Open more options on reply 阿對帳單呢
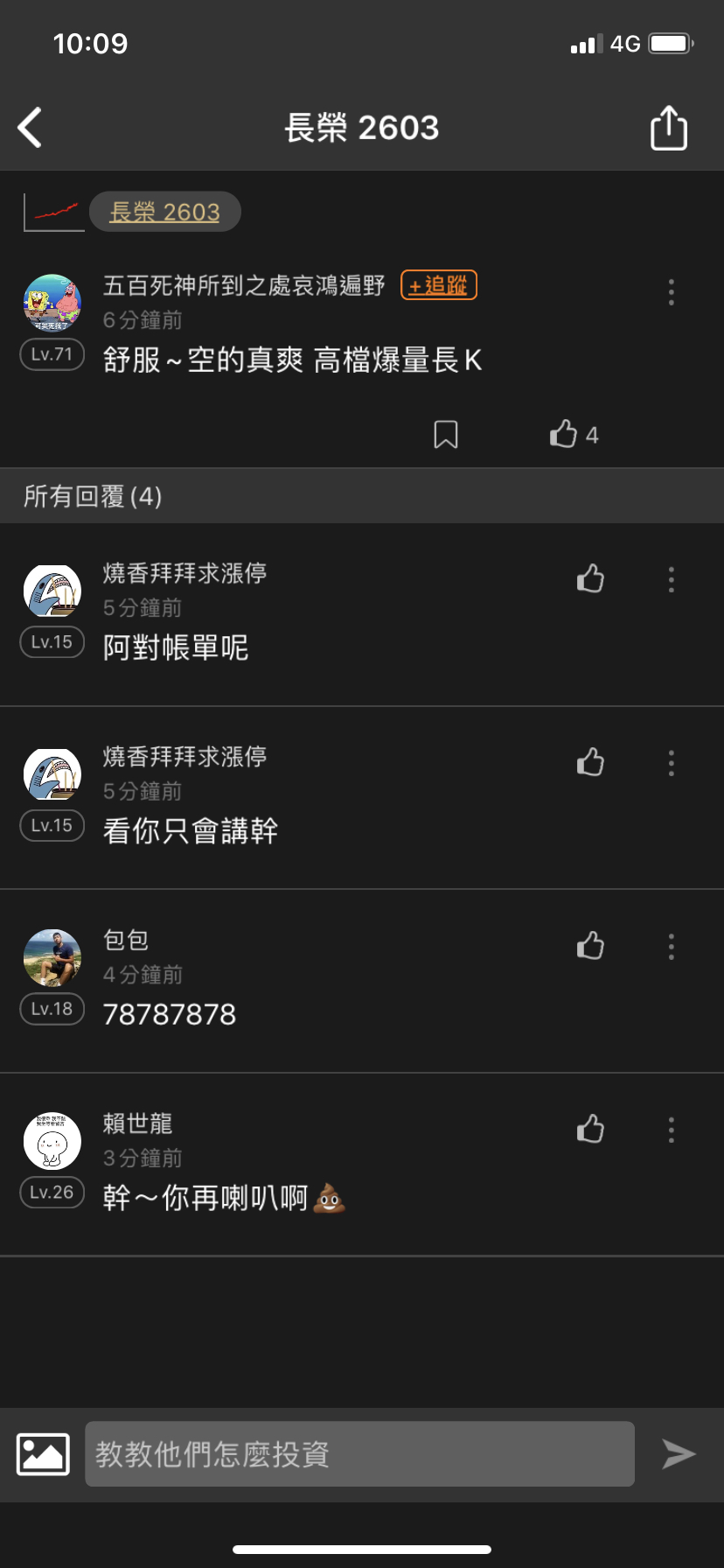 tap(671, 579)
